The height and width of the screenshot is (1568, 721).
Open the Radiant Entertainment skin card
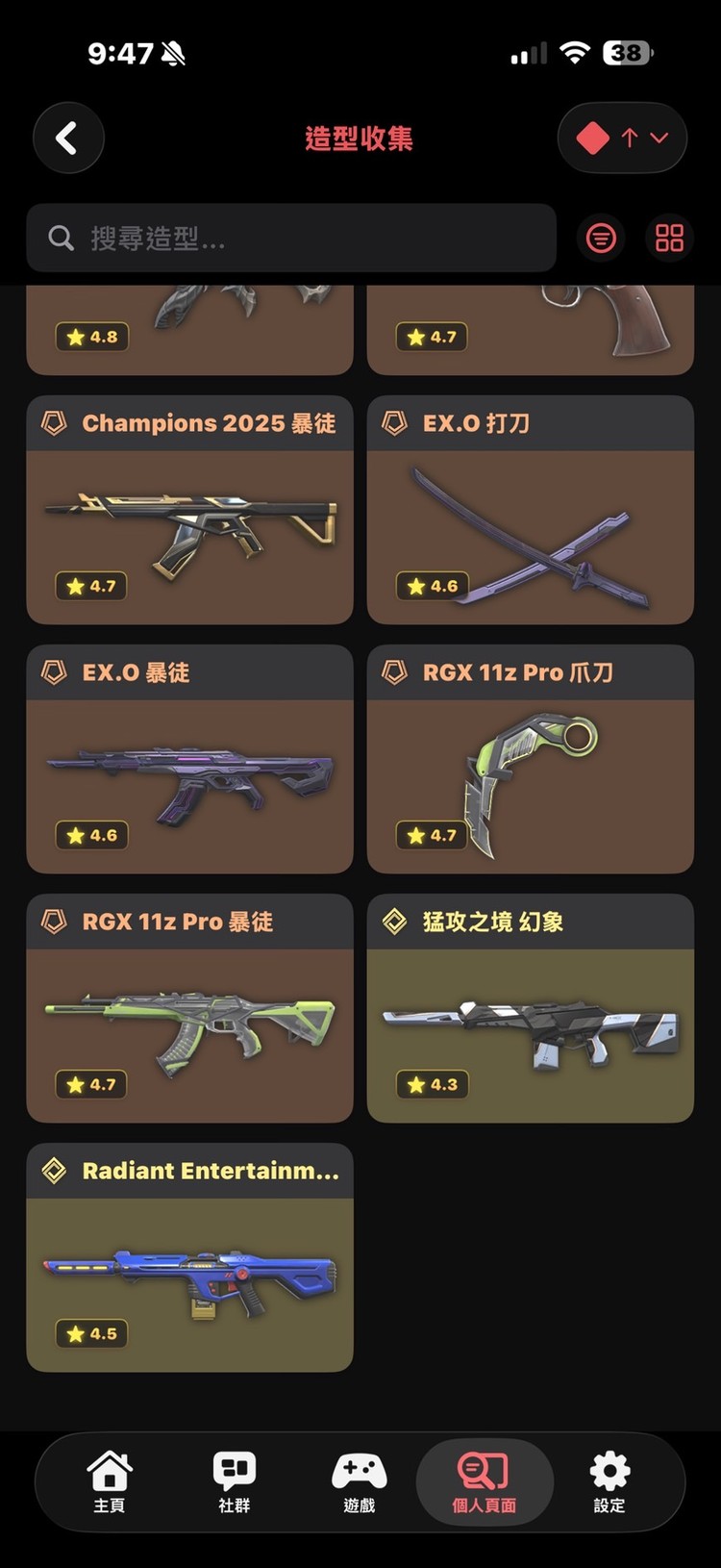[x=189, y=1257]
